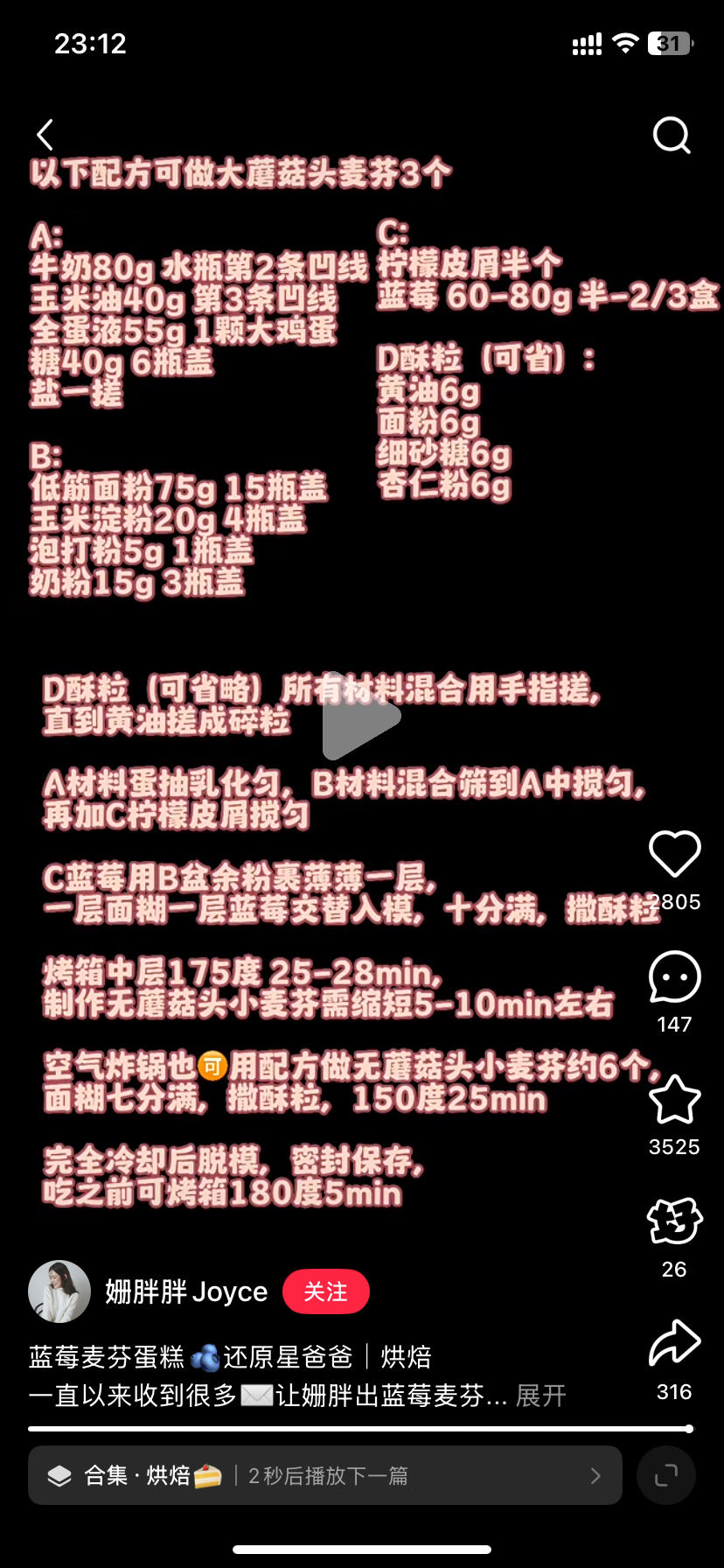Open the 合集 · 烘焙 collection bar
724x1568 pixels.
coord(324,1476)
